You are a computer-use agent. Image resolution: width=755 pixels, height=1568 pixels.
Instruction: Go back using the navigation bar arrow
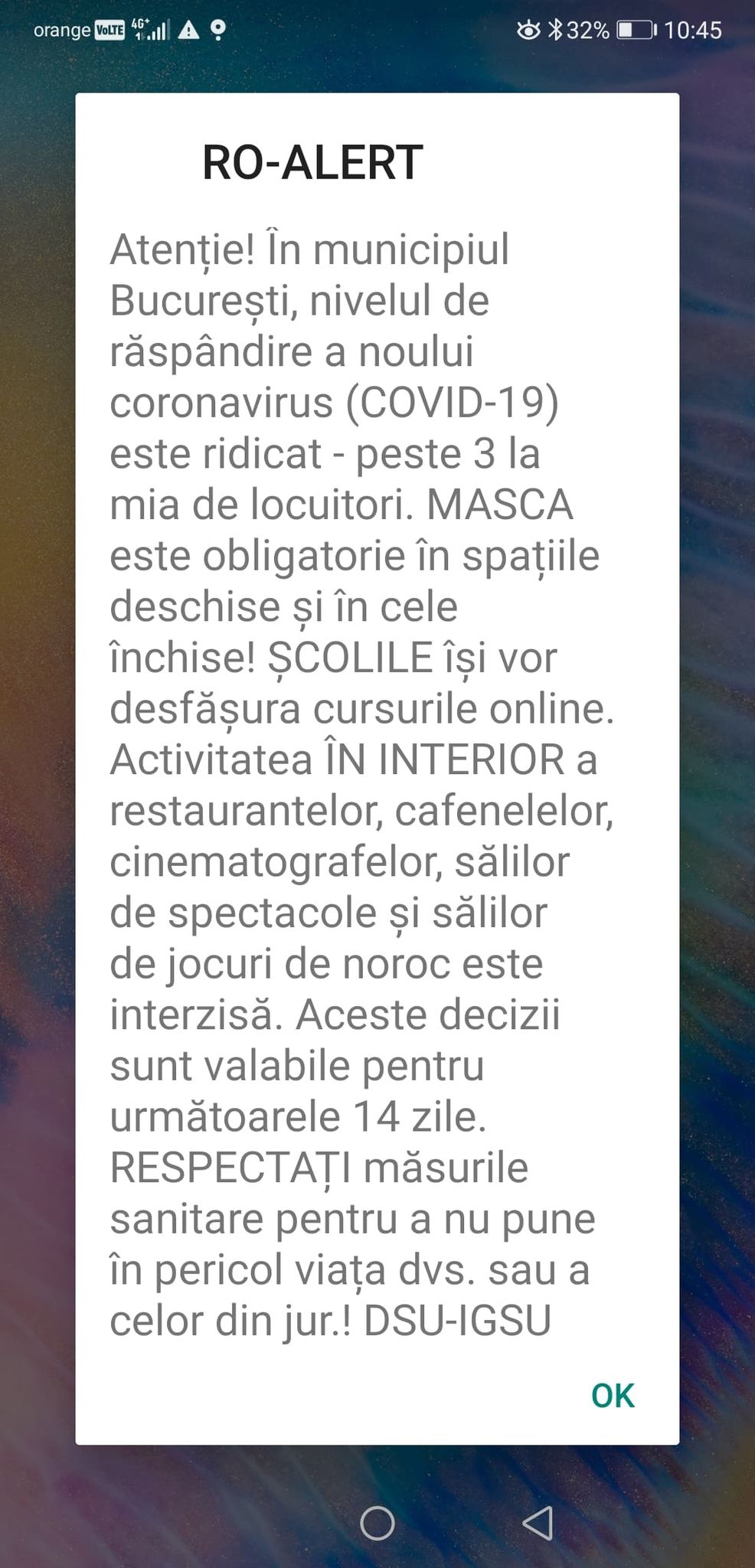(x=538, y=1522)
